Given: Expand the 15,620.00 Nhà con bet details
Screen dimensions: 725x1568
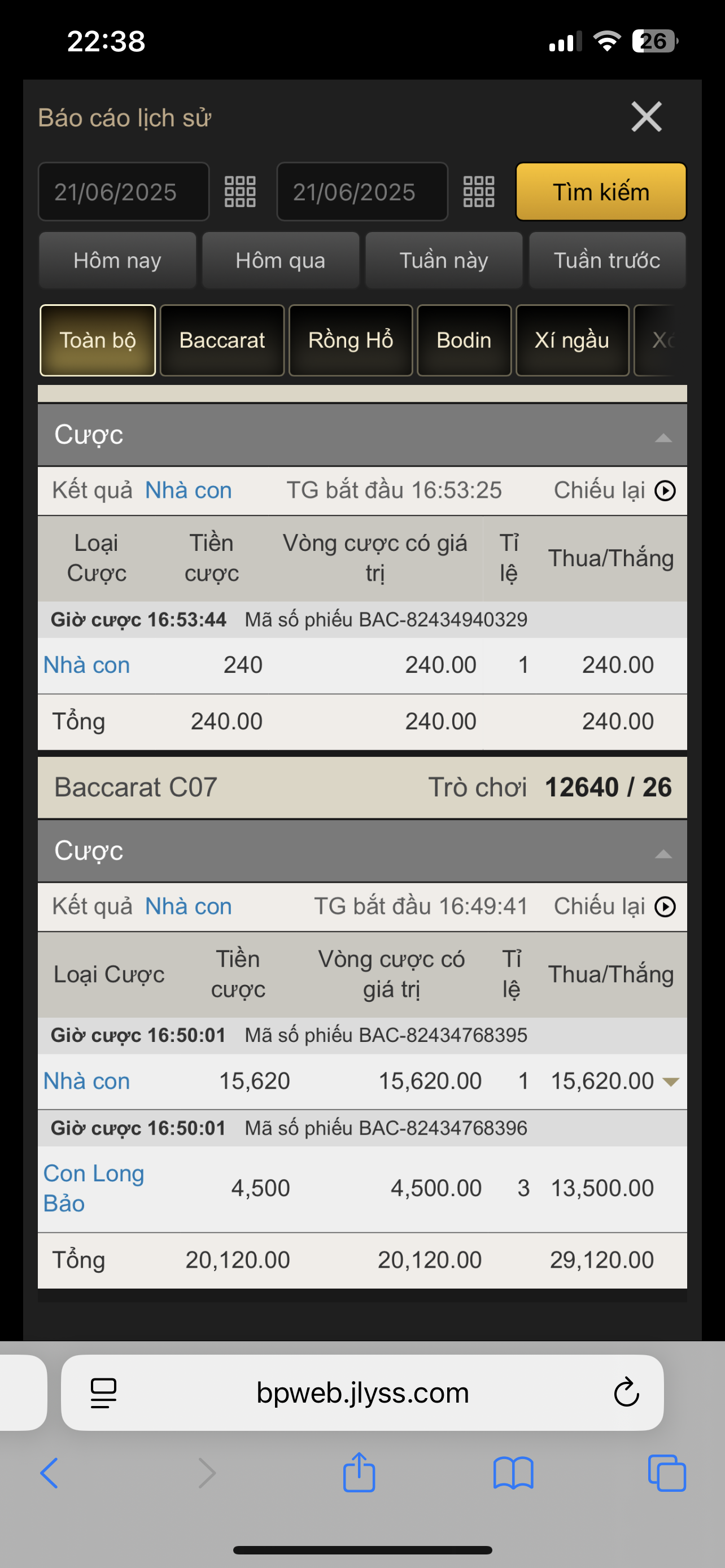Looking at the screenshot, I should coord(670,1081).
